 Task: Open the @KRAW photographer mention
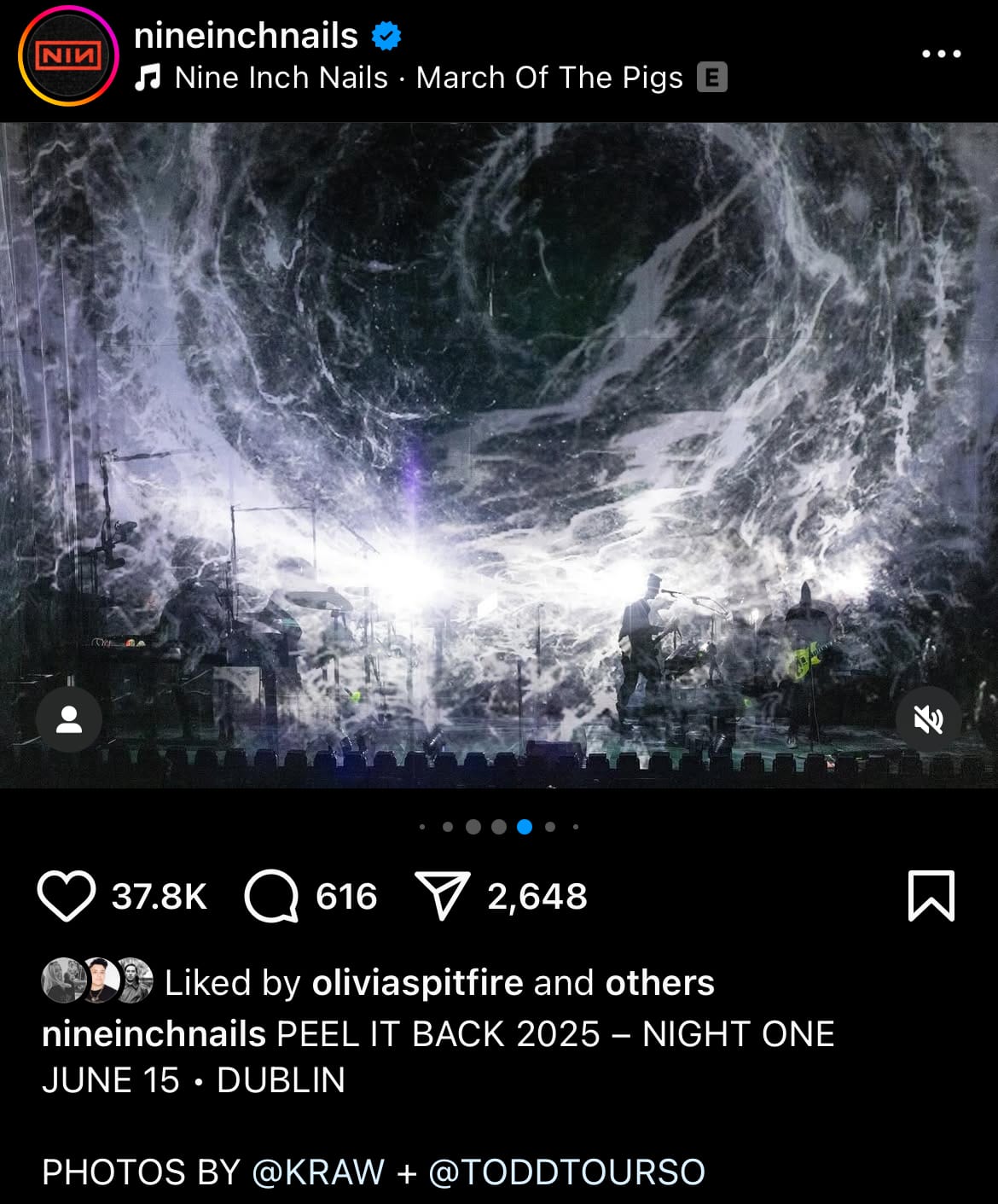(x=318, y=1172)
